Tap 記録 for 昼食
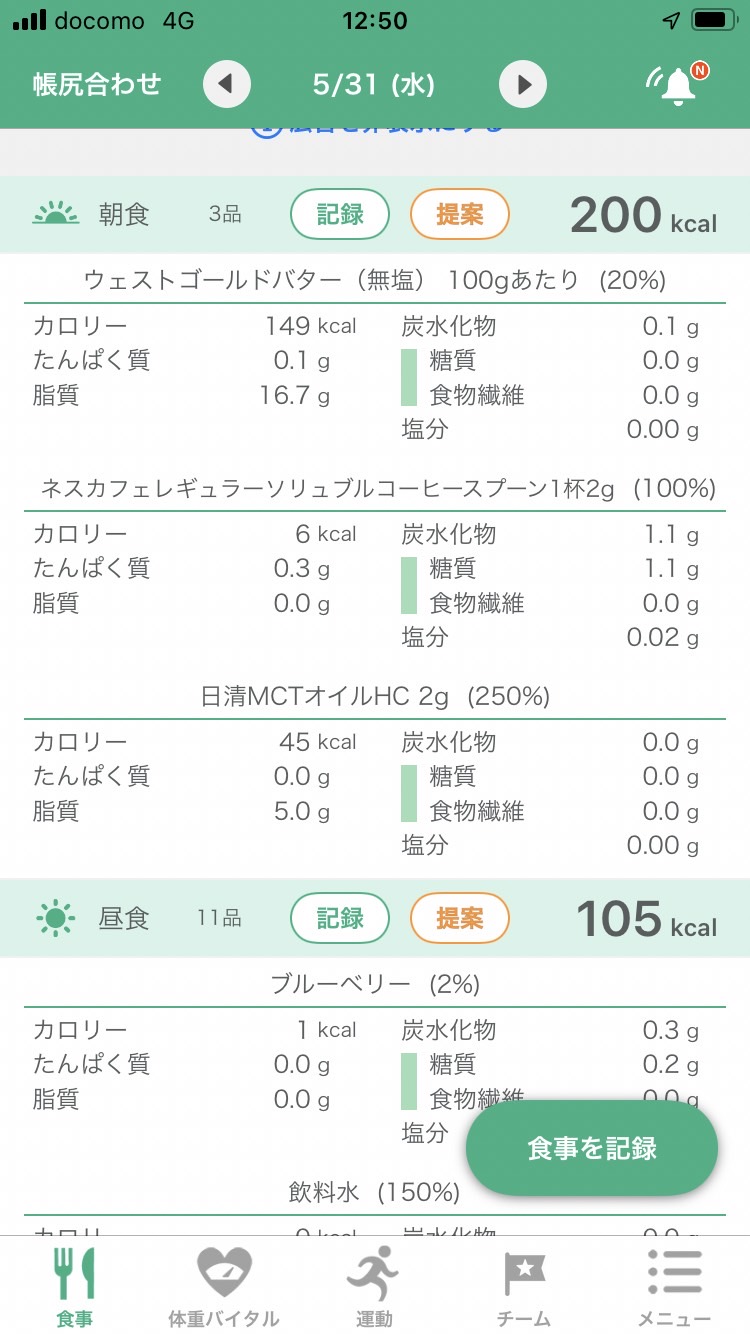This screenshot has height=1334, width=750. pyautogui.click(x=340, y=918)
